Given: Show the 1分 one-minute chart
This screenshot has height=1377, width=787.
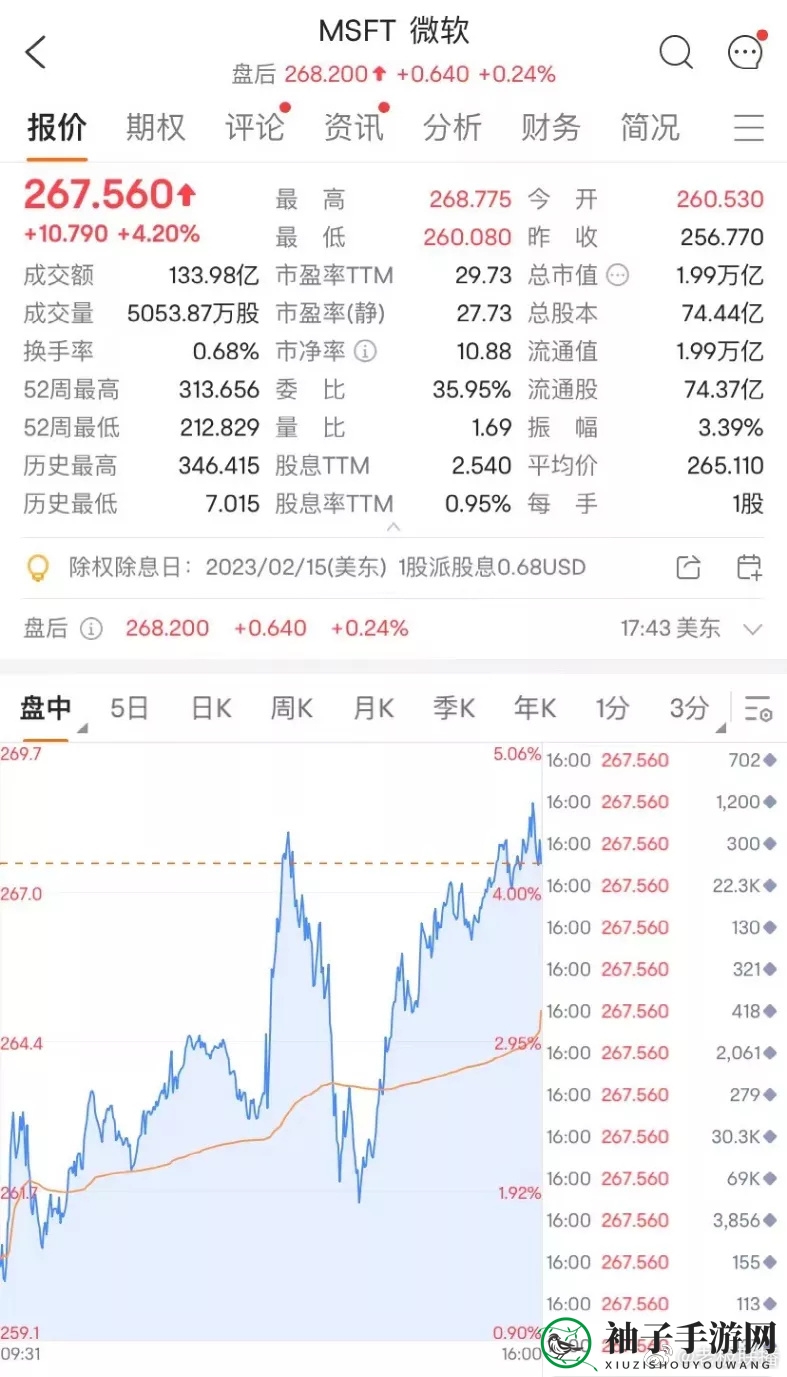Looking at the screenshot, I should (x=612, y=708).
